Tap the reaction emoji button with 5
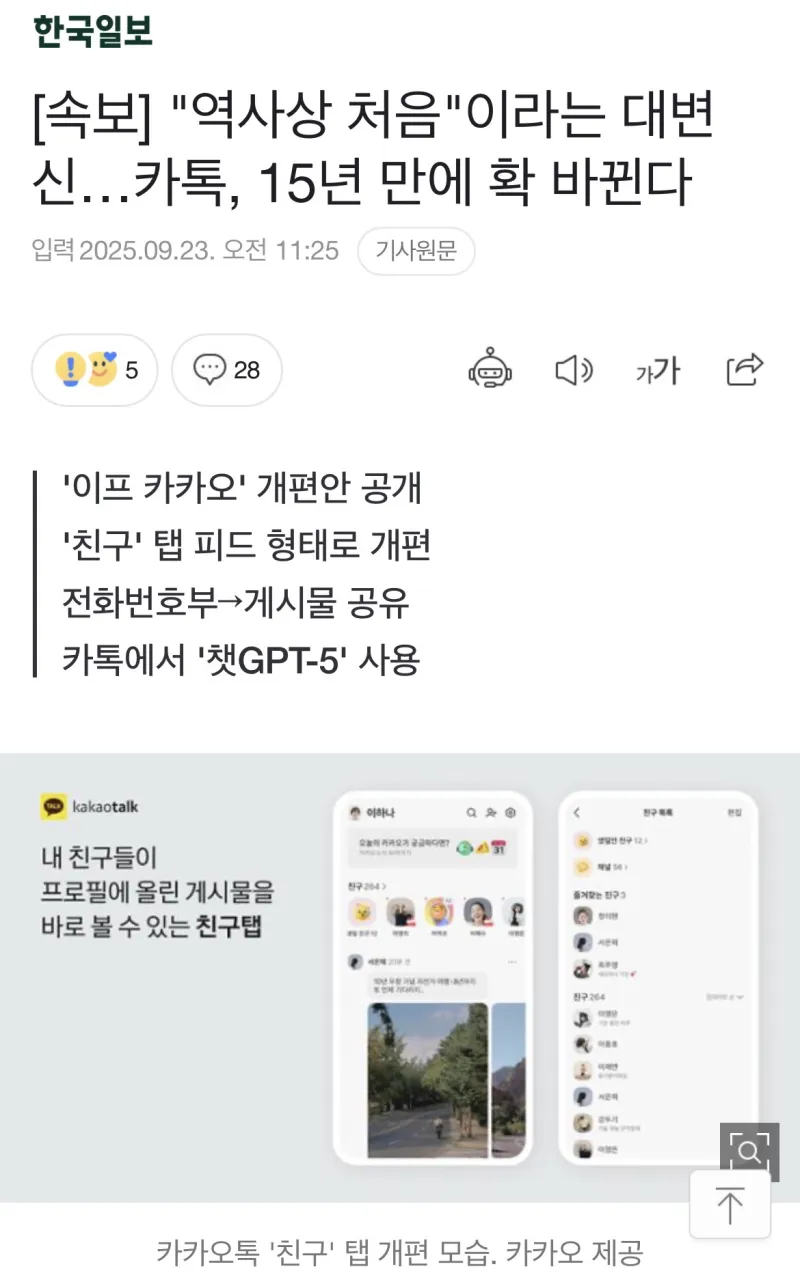Image resolution: width=800 pixels, height=1286 pixels. pos(94,370)
